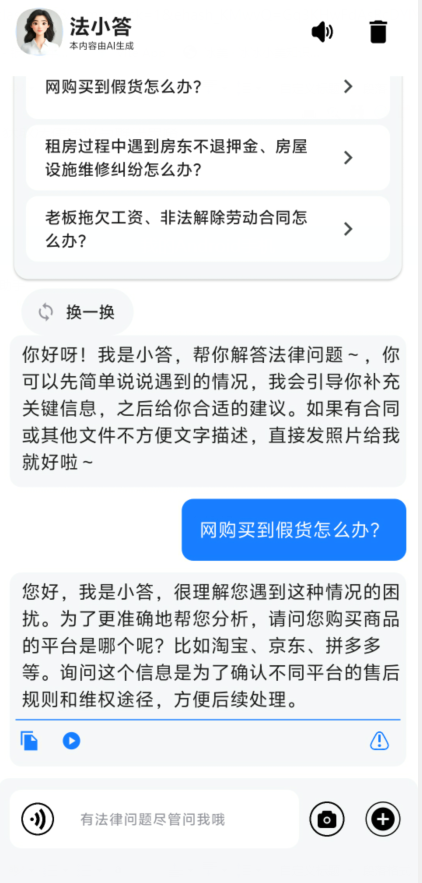The height and width of the screenshot is (883, 422).
Task: Play the latest answer aloud
Action: [72, 741]
